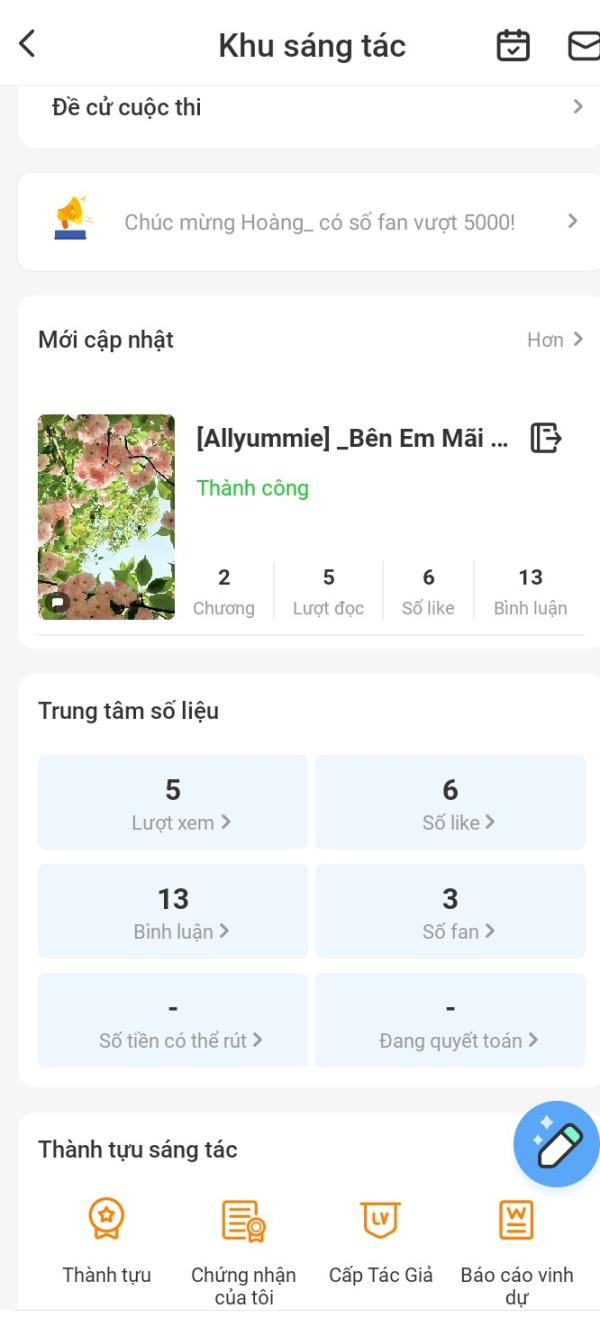600x1336 pixels.
Task: Open Đang quyết toán card
Action: coord(450,1020)
